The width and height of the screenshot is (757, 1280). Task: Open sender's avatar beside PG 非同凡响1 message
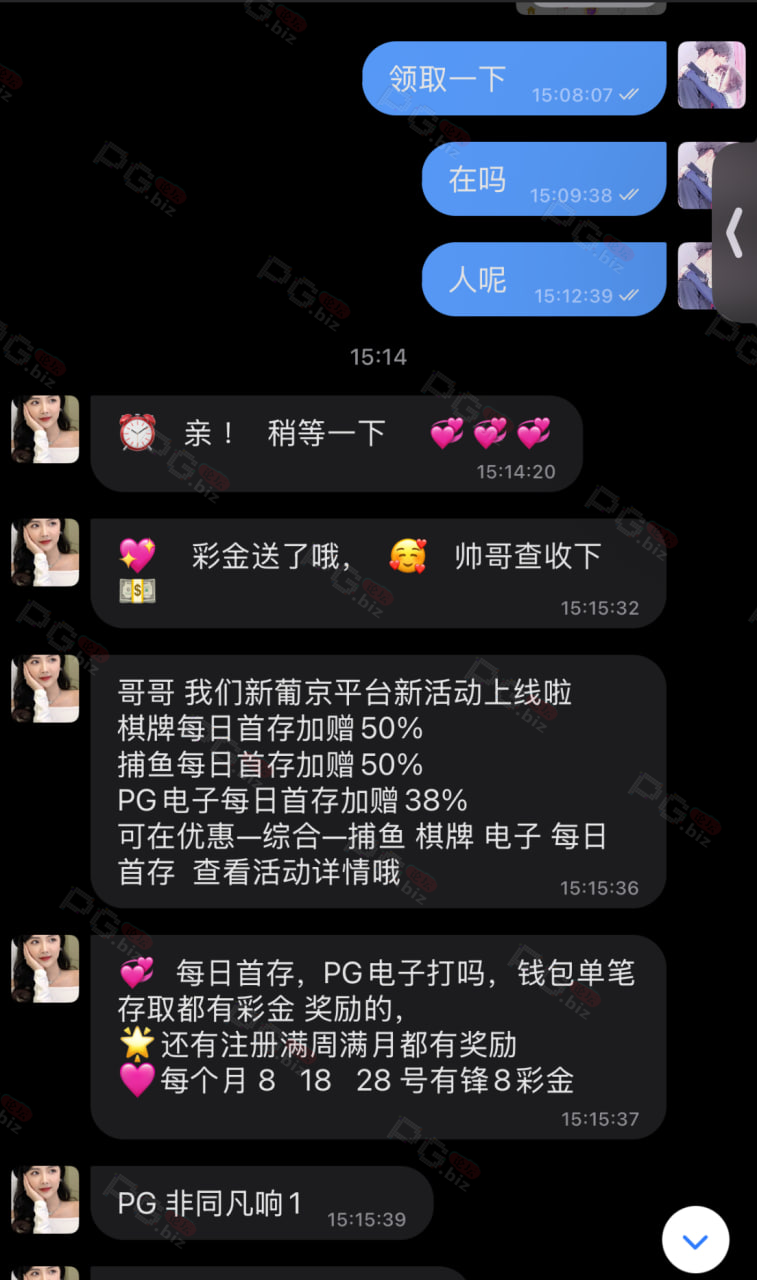pyautogui.click(x=45, y=1199)
